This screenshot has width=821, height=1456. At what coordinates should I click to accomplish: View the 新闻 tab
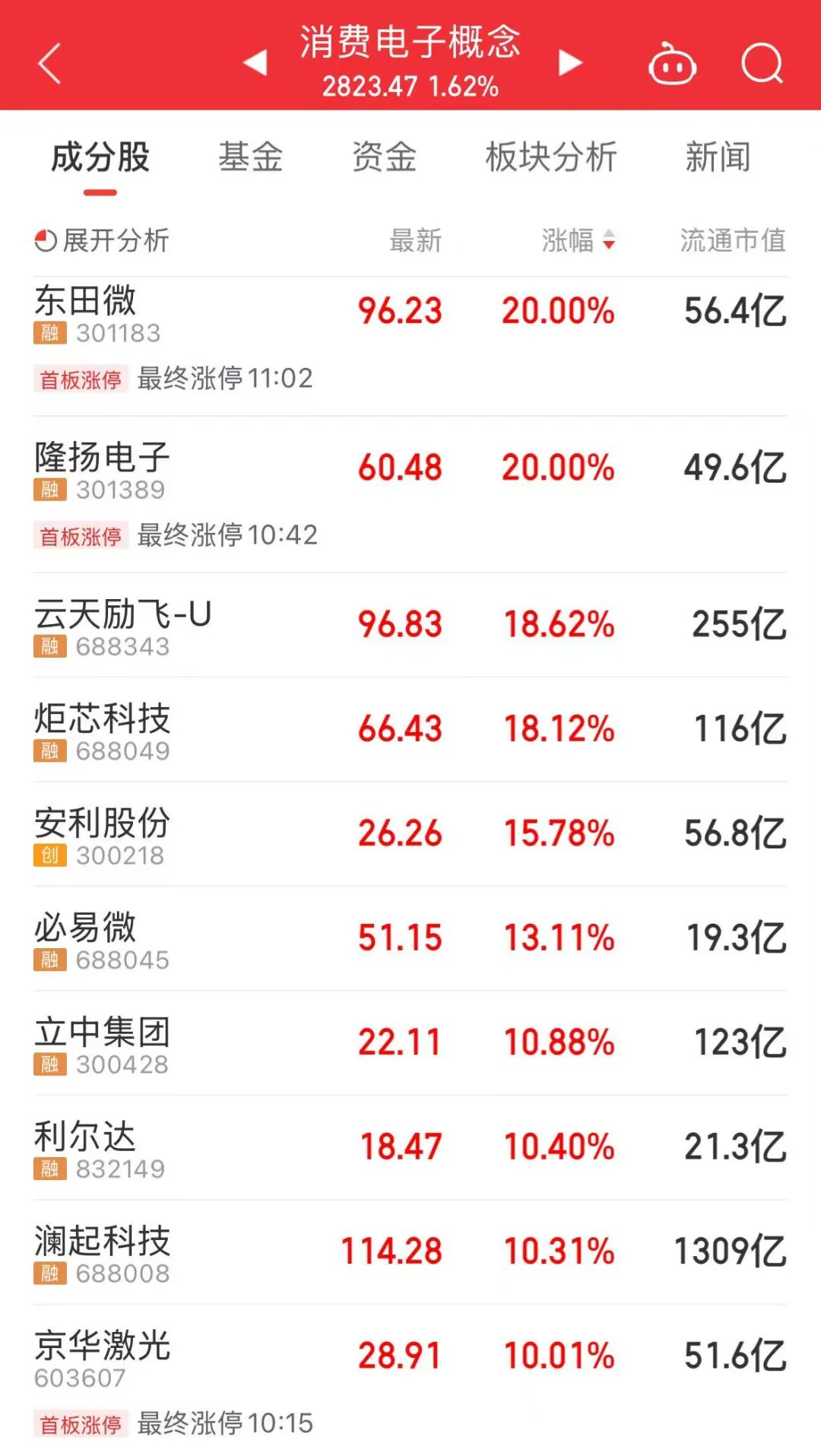tap(718, 157)
